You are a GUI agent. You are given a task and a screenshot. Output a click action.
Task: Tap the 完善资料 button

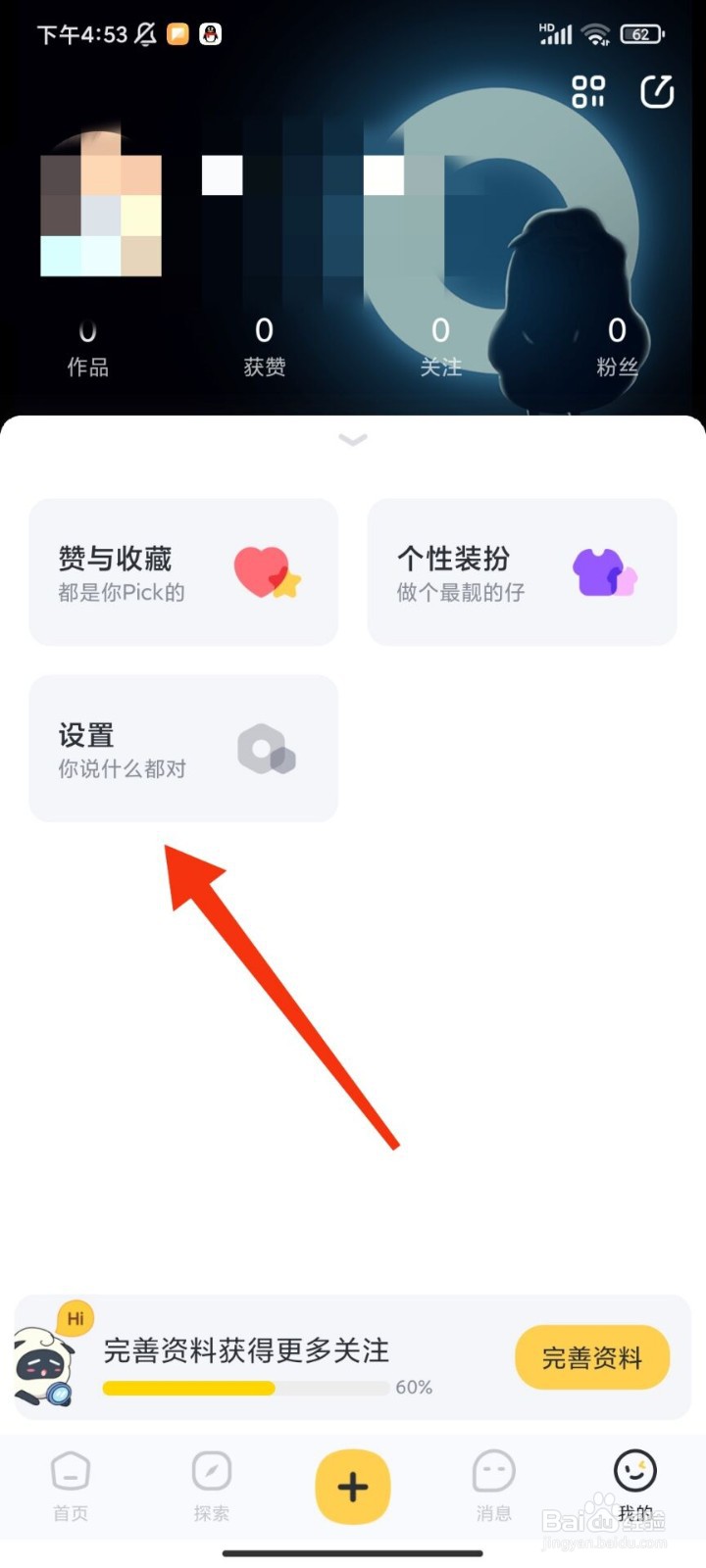coord(591,1357)
